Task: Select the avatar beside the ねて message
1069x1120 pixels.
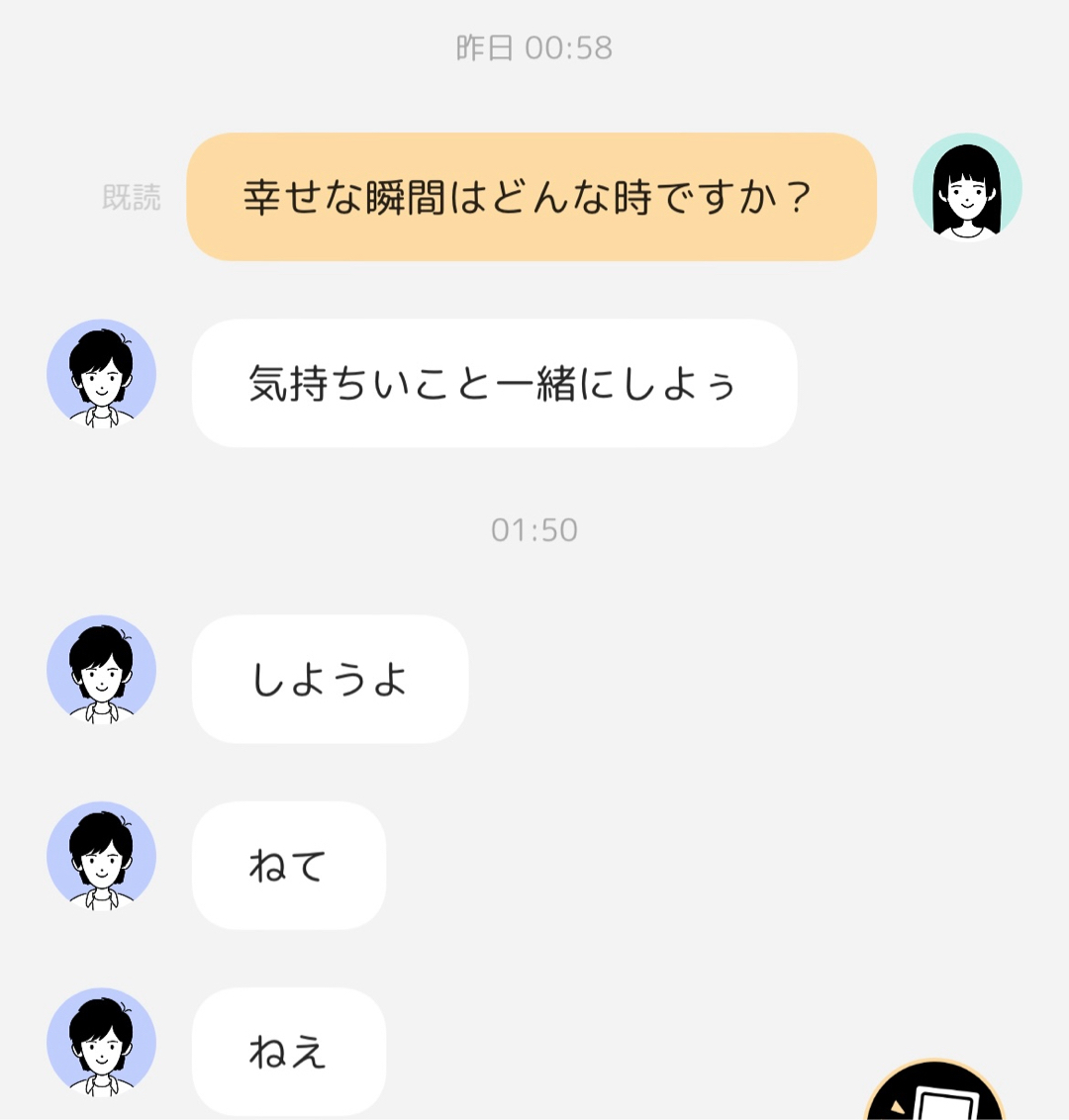Action: pos(101,856)
